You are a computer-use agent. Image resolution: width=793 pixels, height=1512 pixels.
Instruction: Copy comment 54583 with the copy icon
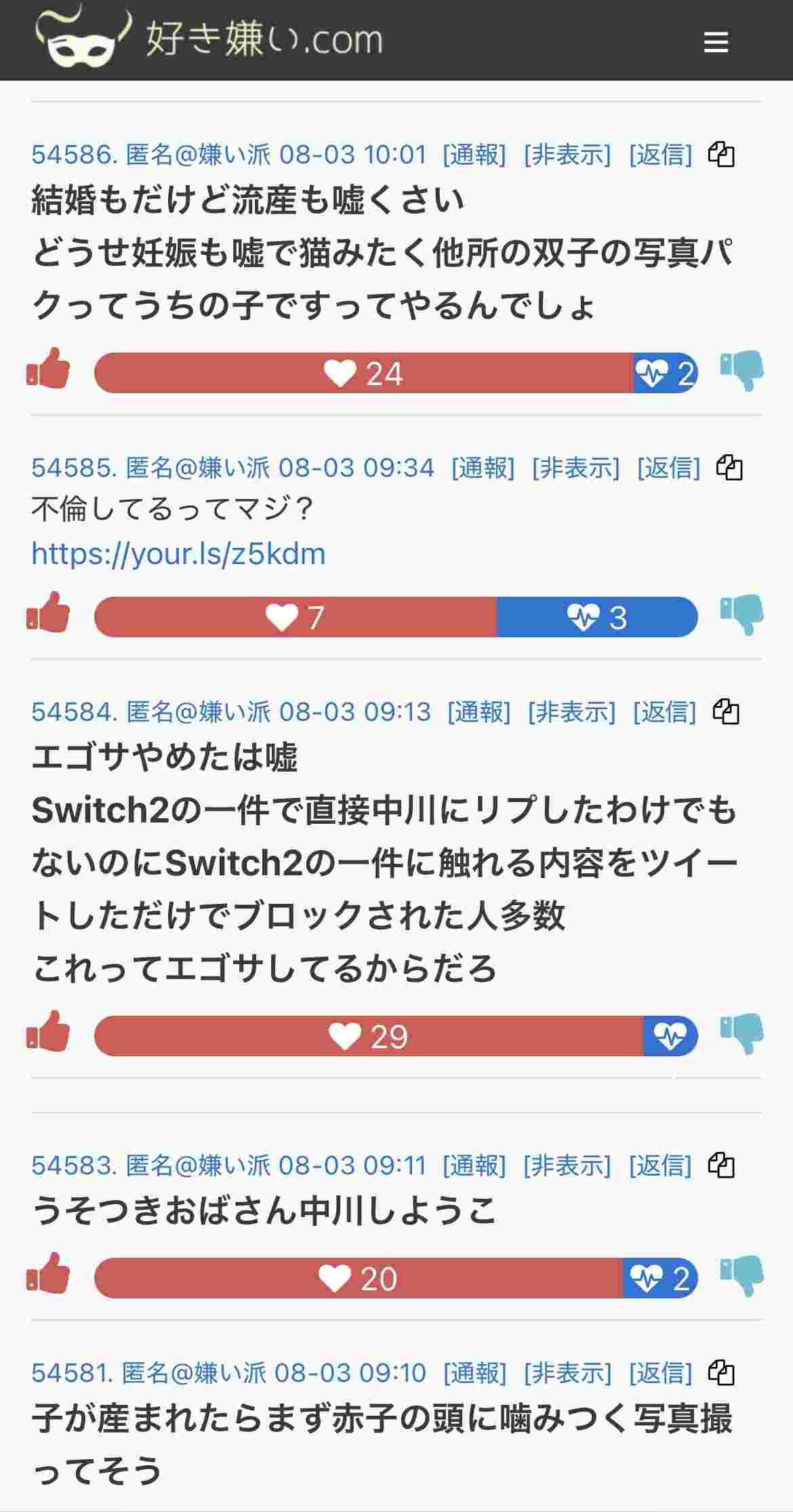click(721, 1165)
